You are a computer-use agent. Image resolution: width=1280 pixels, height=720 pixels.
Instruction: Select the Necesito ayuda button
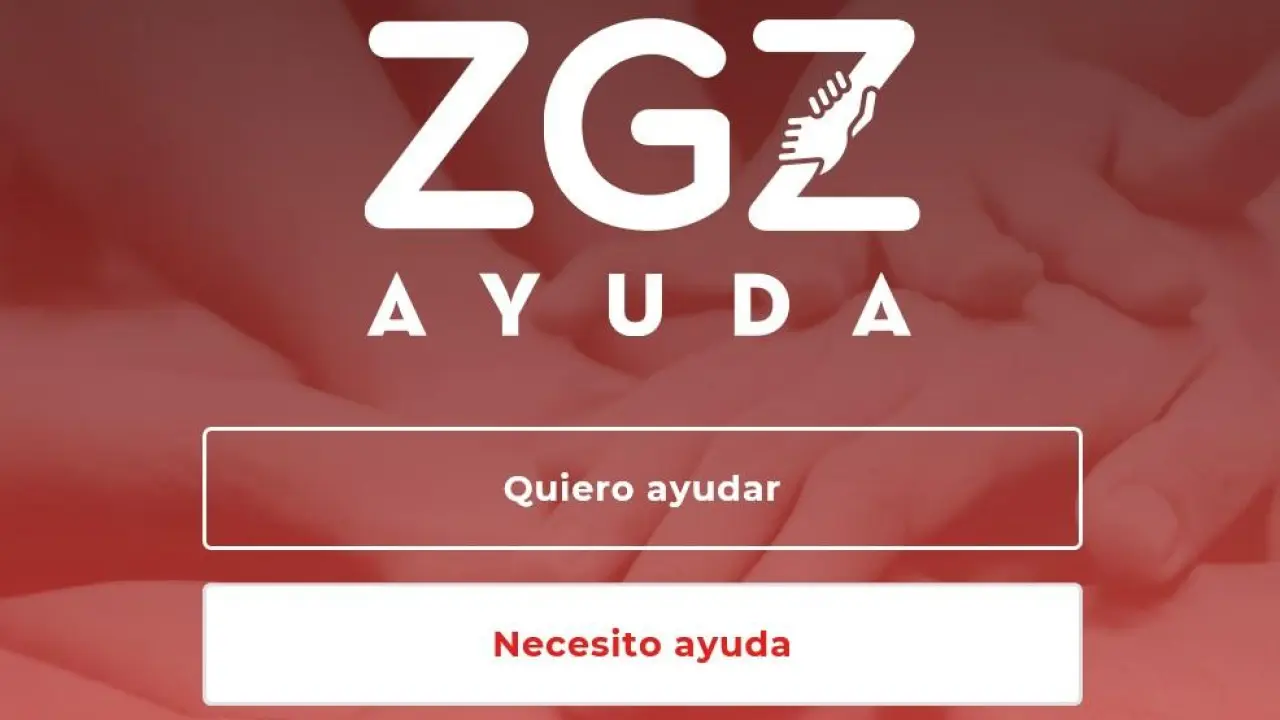click(642, 644)
